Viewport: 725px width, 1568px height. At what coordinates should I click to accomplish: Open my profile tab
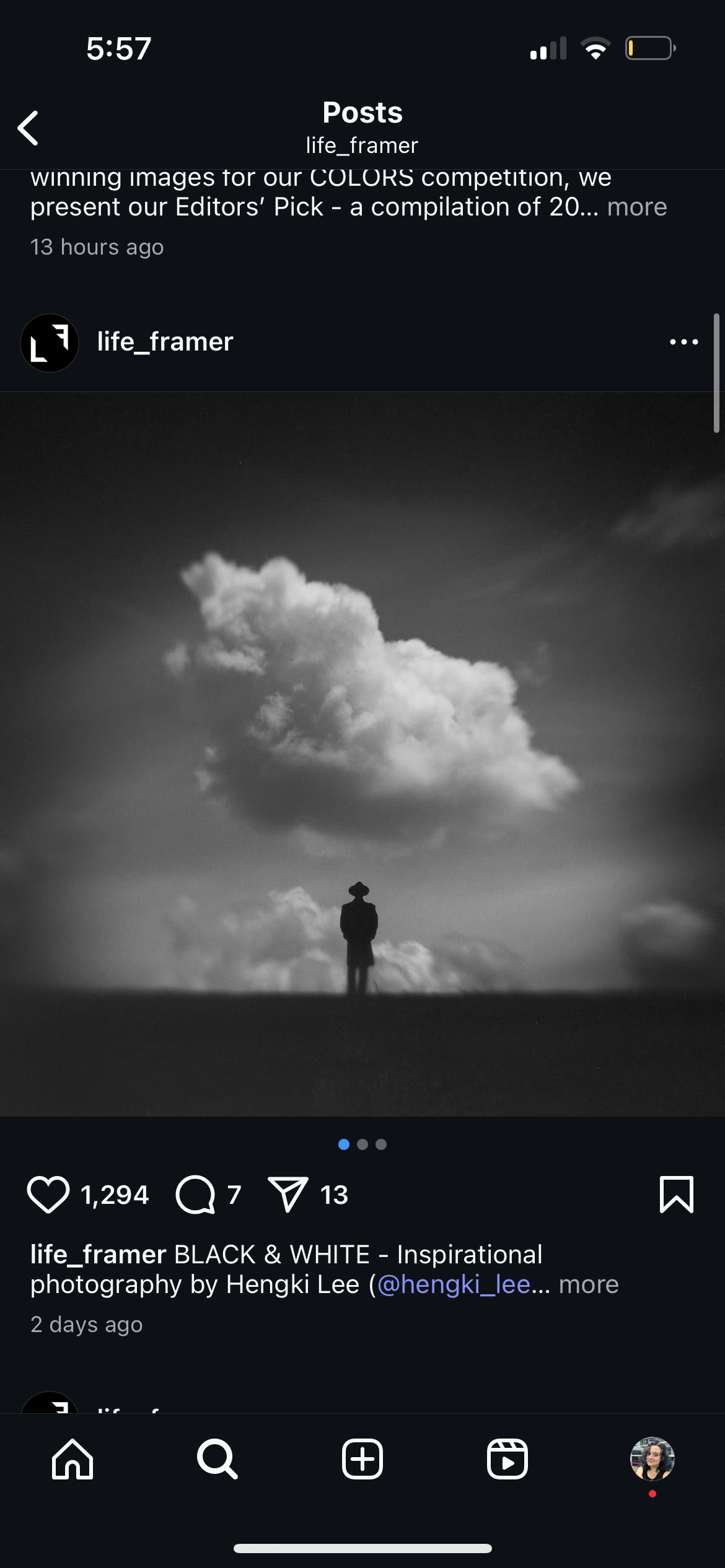[652, 1459]
